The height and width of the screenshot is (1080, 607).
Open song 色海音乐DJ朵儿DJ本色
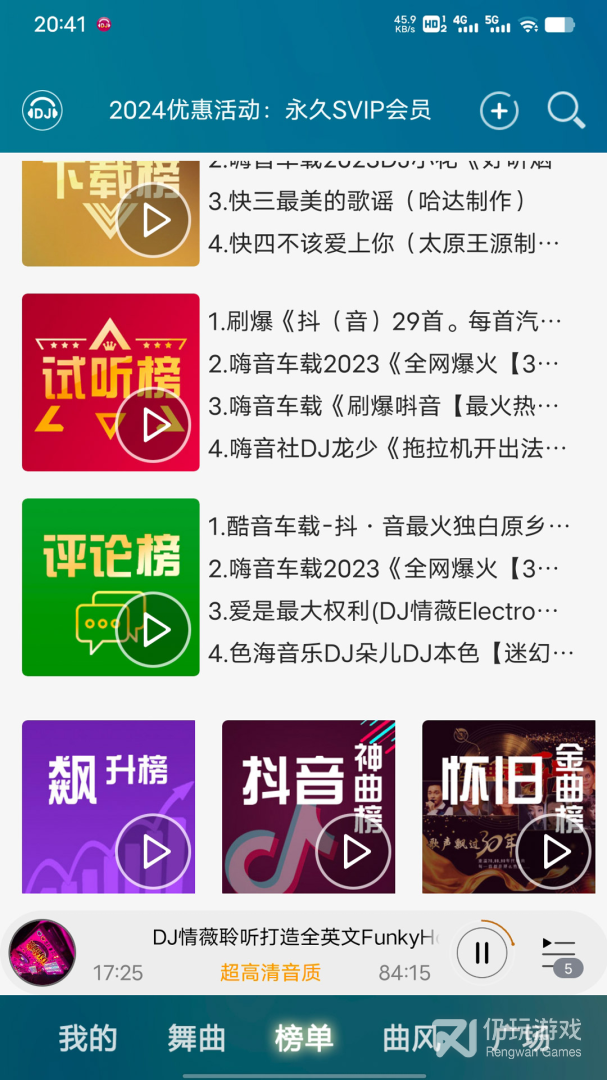click(391, 654)
